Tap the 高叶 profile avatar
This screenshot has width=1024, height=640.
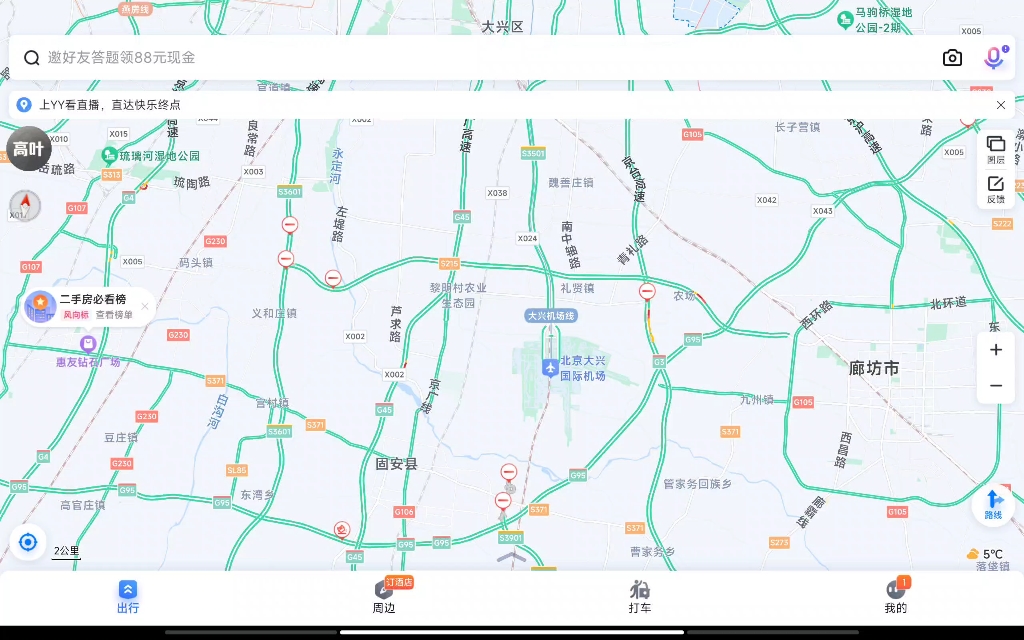(28, 149)
